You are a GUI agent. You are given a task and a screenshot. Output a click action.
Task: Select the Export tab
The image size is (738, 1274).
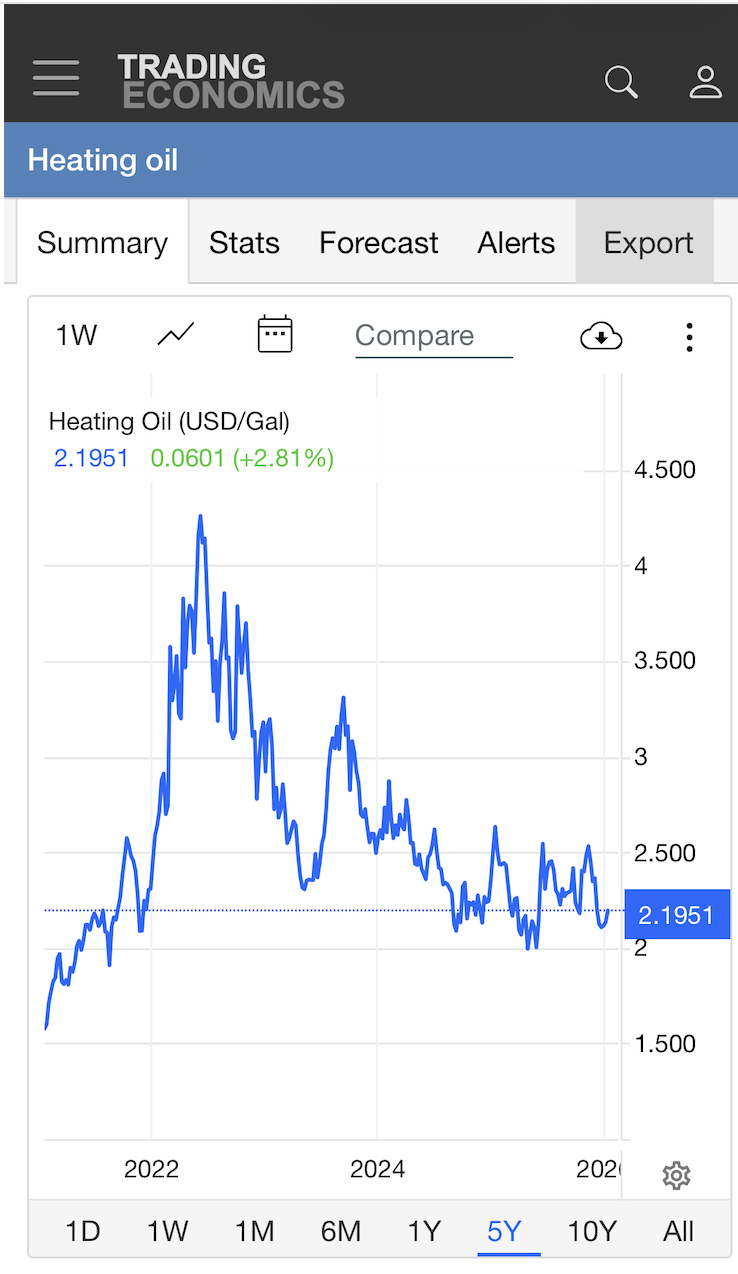coord(648,243)
